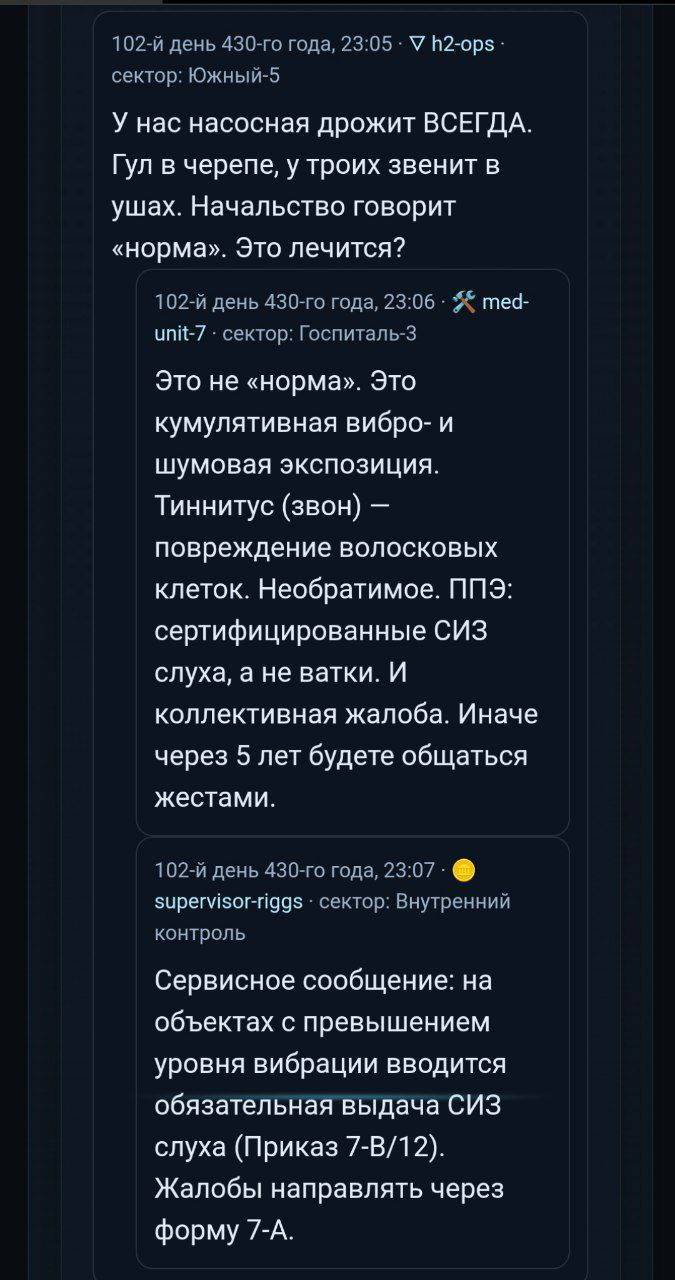Image resolution: width=675 pixels, height=1280 pixels.
Task: Tap the supervisor-riggs username
Action: pyautogui.click(x=229, y=901)
